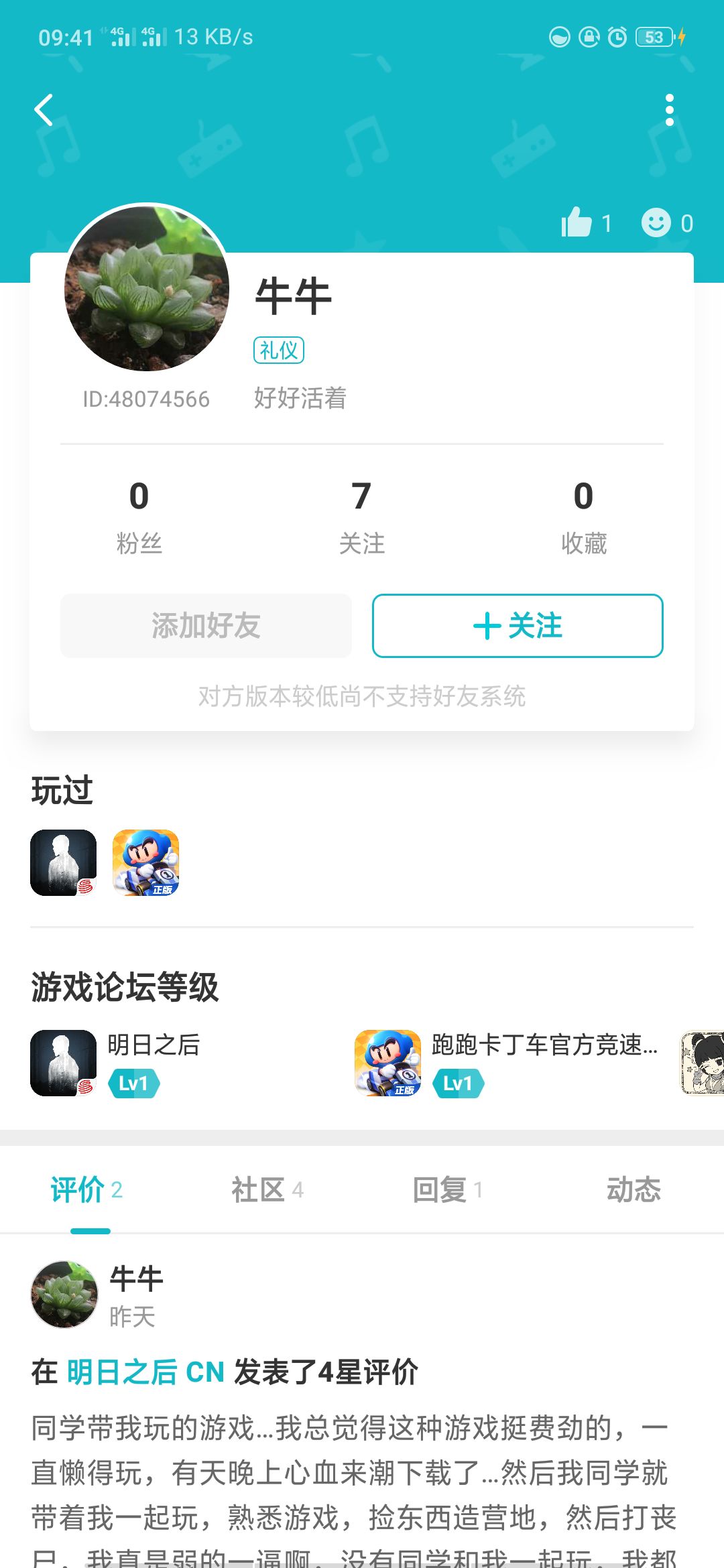
Task: Tap the 添加好友 button
Action: coord(204,625)
